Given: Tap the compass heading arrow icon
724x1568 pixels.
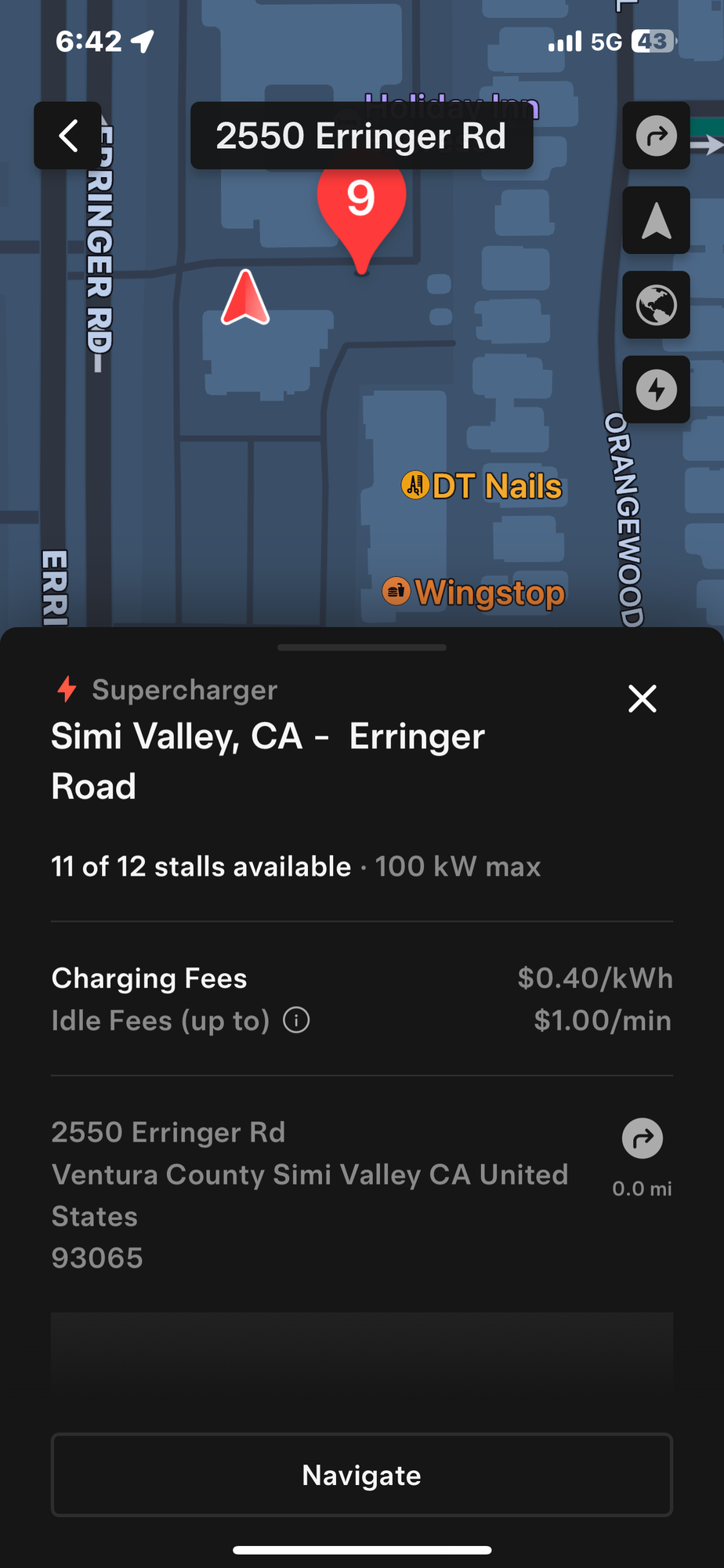Looking at the screenshot, I should 656,220.
